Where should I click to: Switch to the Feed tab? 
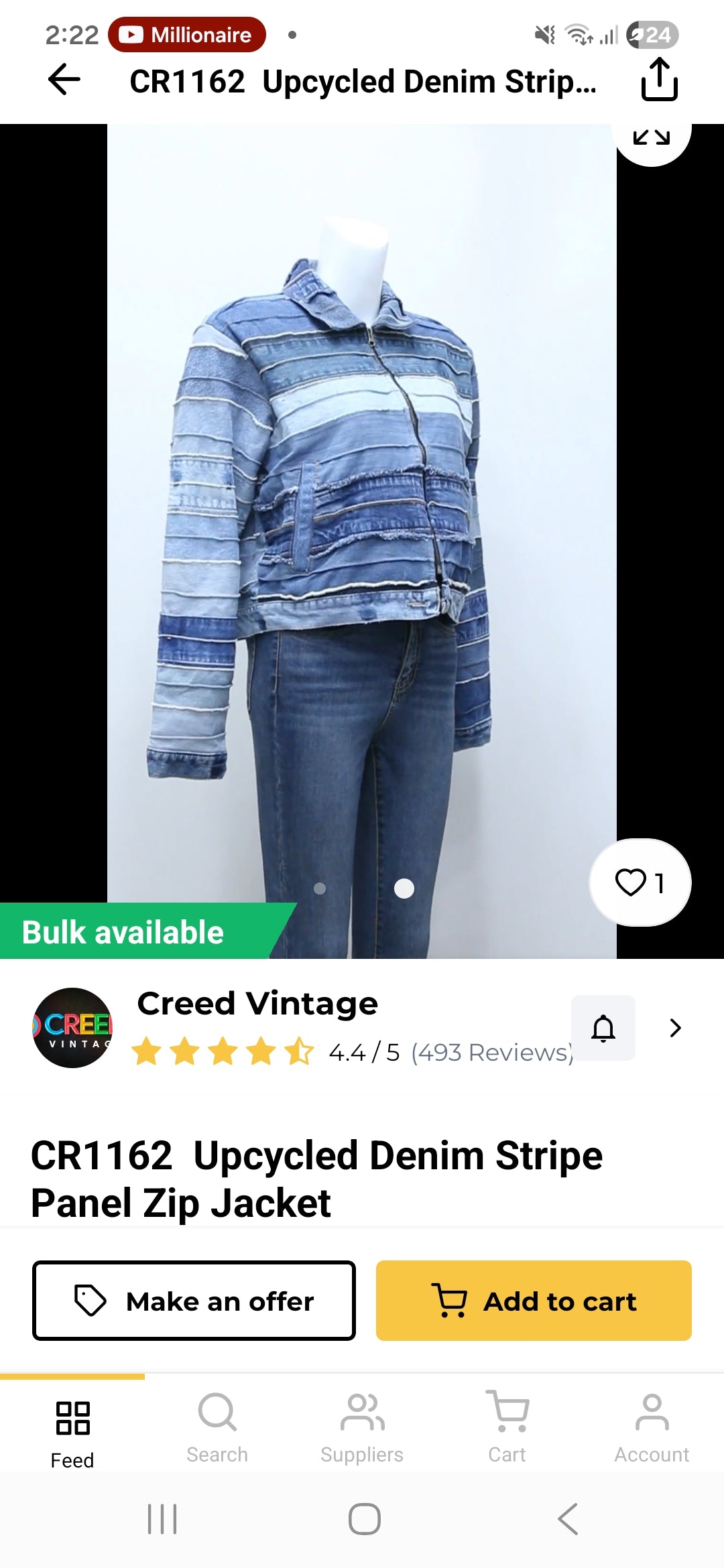(72, 1433)
